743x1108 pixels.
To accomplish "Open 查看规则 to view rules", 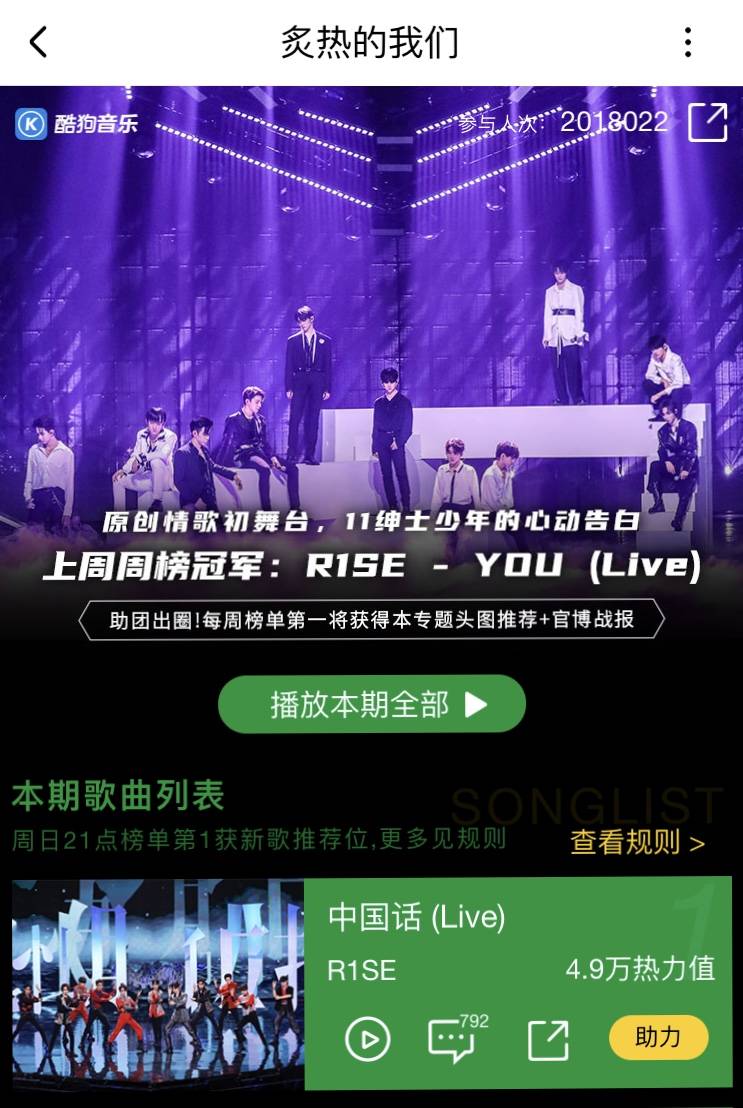I will (637, 842).
